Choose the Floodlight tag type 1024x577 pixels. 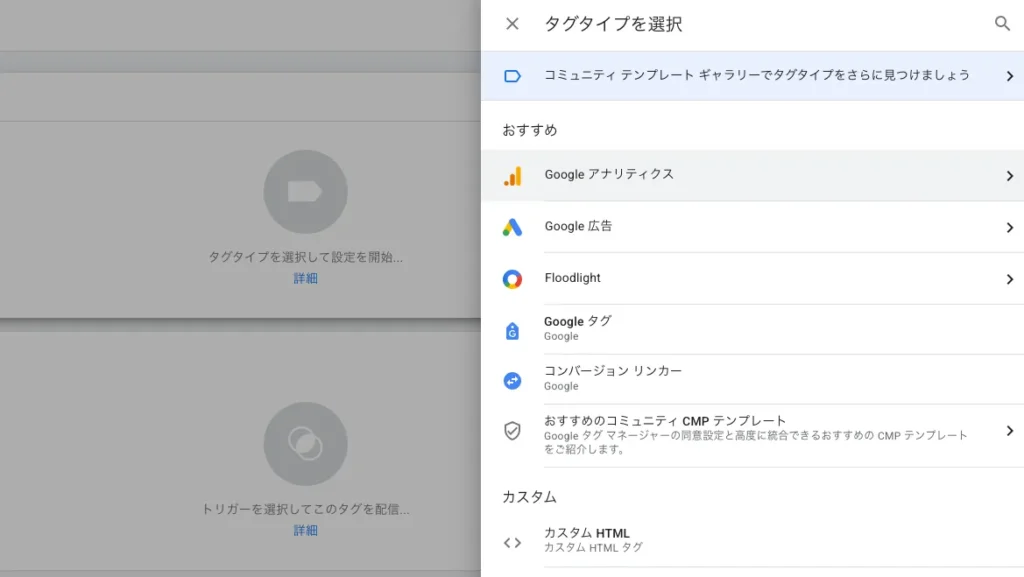coord(572,279)
